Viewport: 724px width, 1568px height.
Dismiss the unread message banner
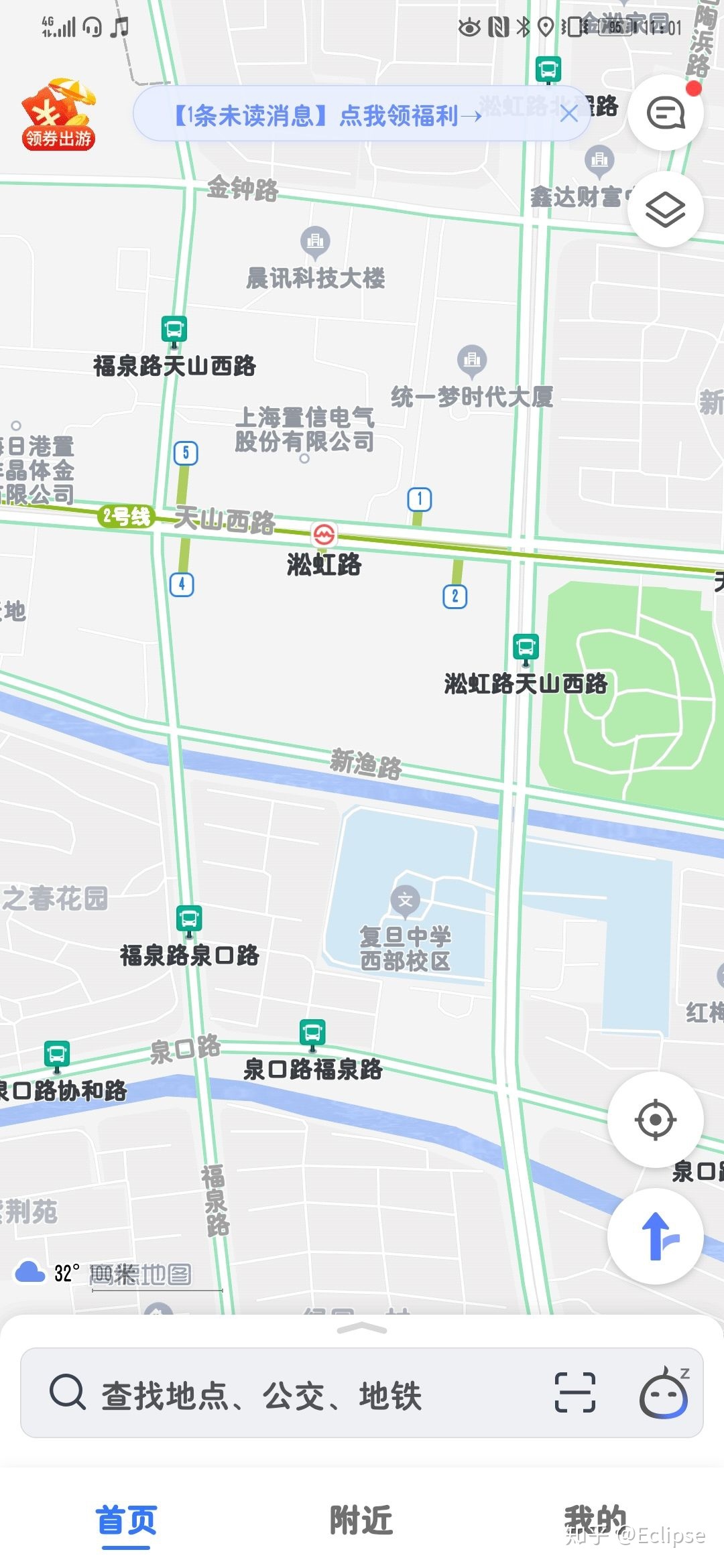(x=568, y=114)
